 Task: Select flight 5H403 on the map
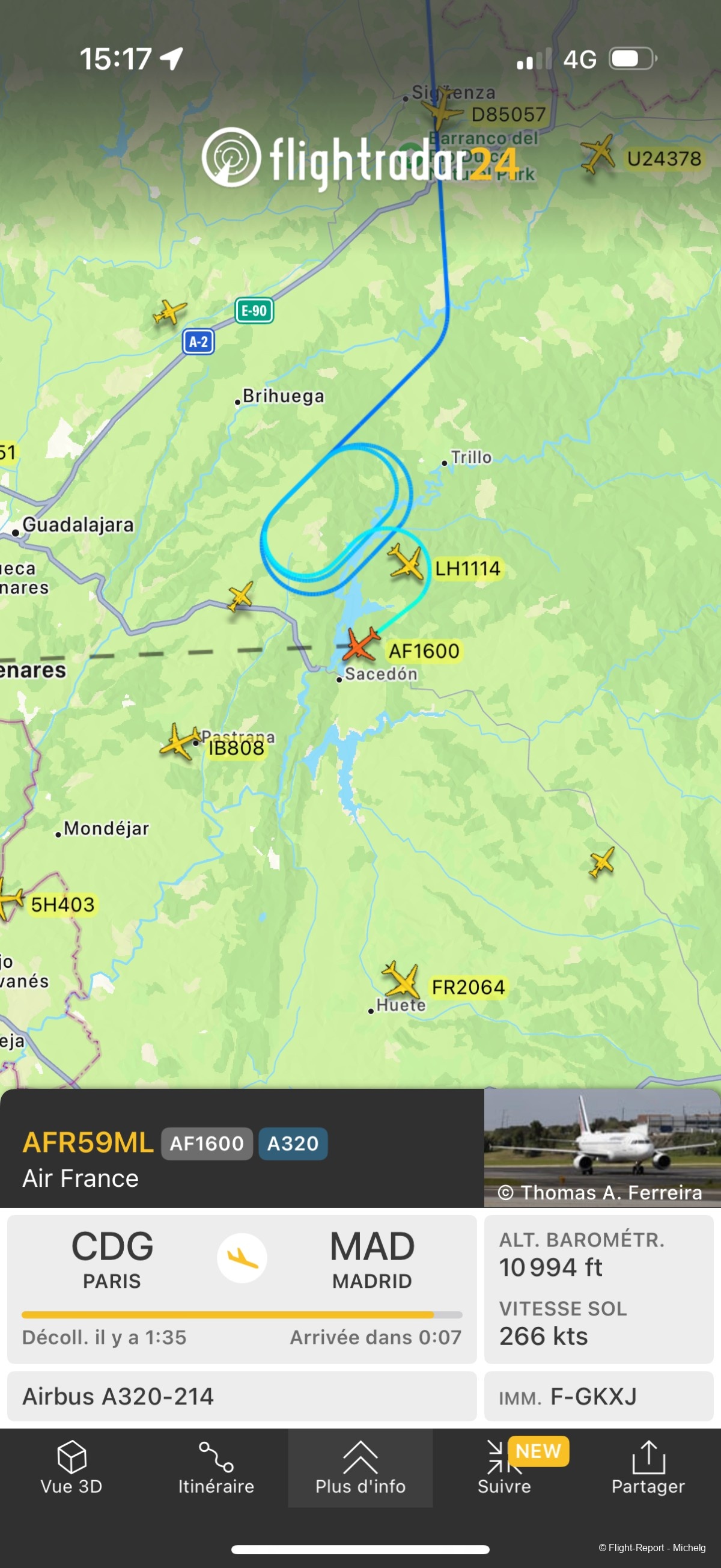8,898
